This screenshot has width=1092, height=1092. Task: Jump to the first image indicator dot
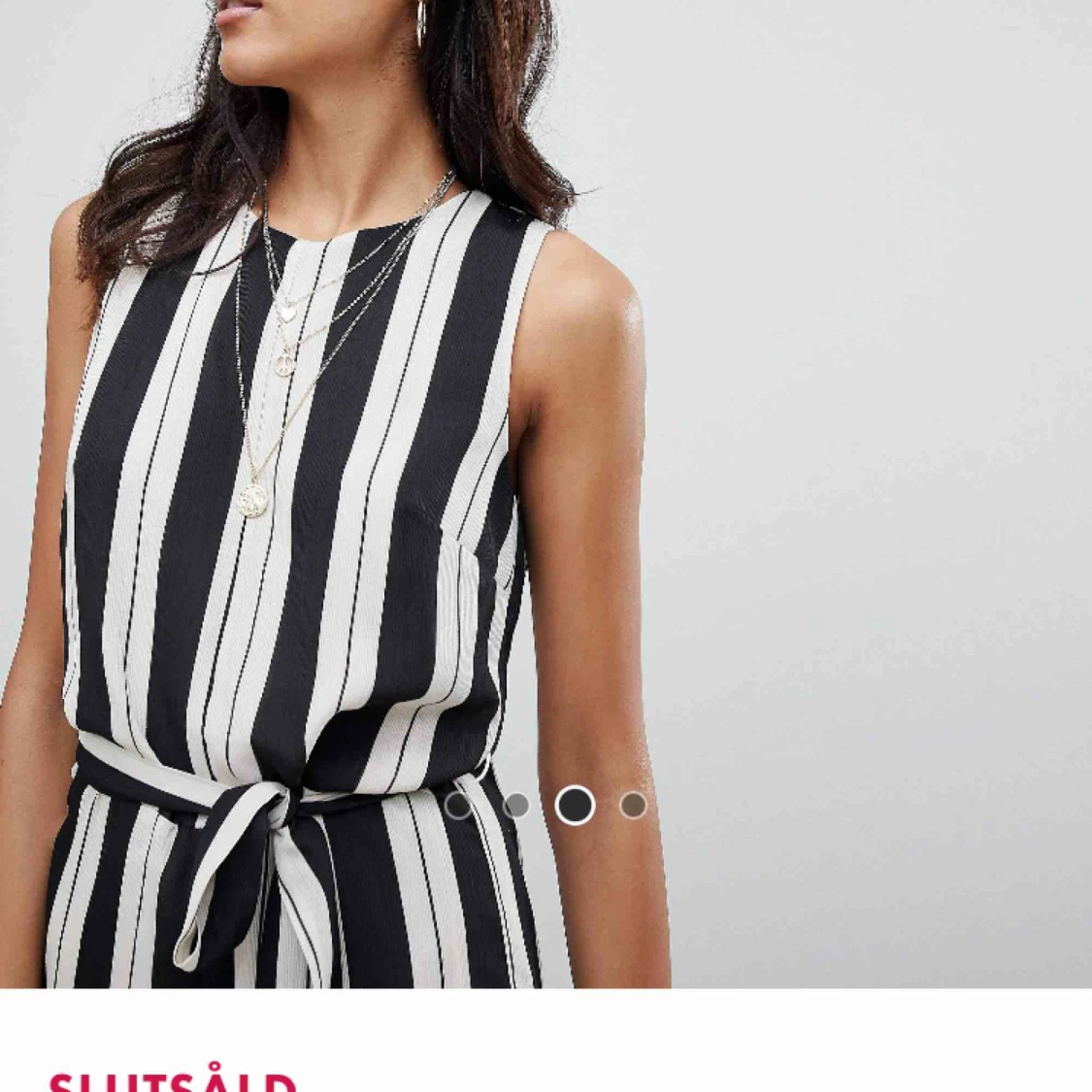point(458,805)
